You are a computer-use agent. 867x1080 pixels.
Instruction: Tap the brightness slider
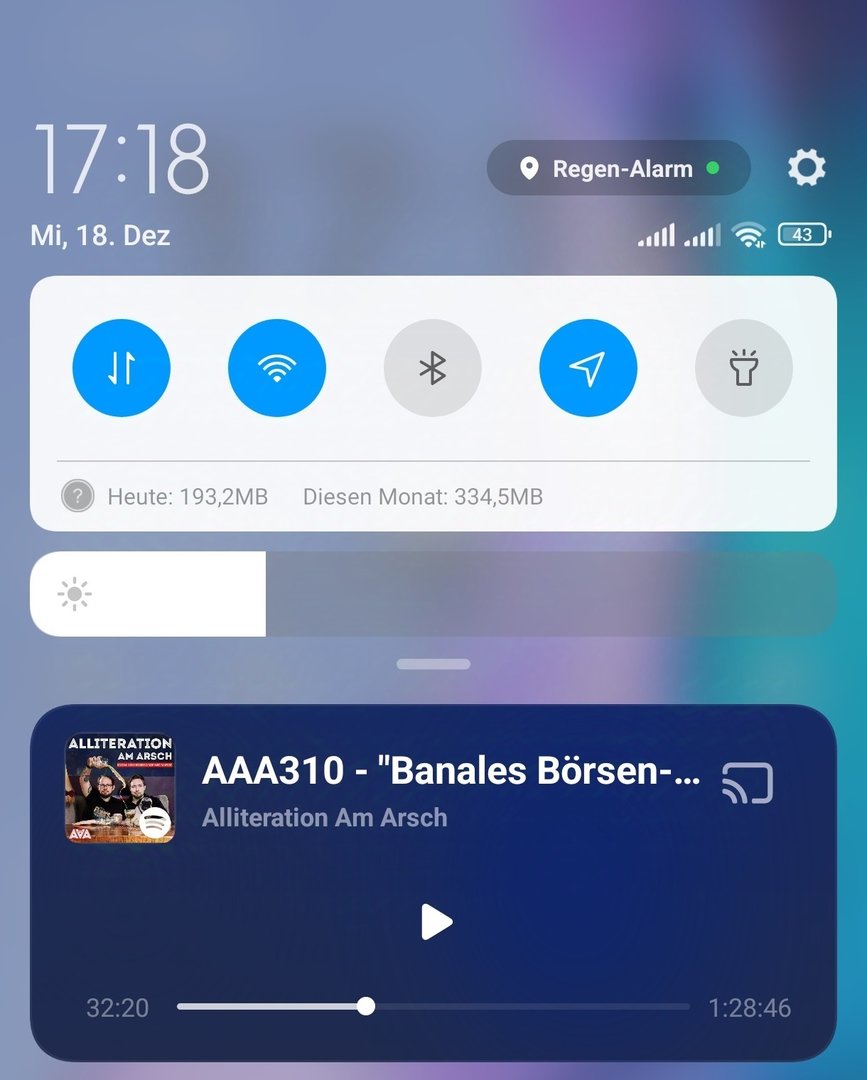(432, 594)
